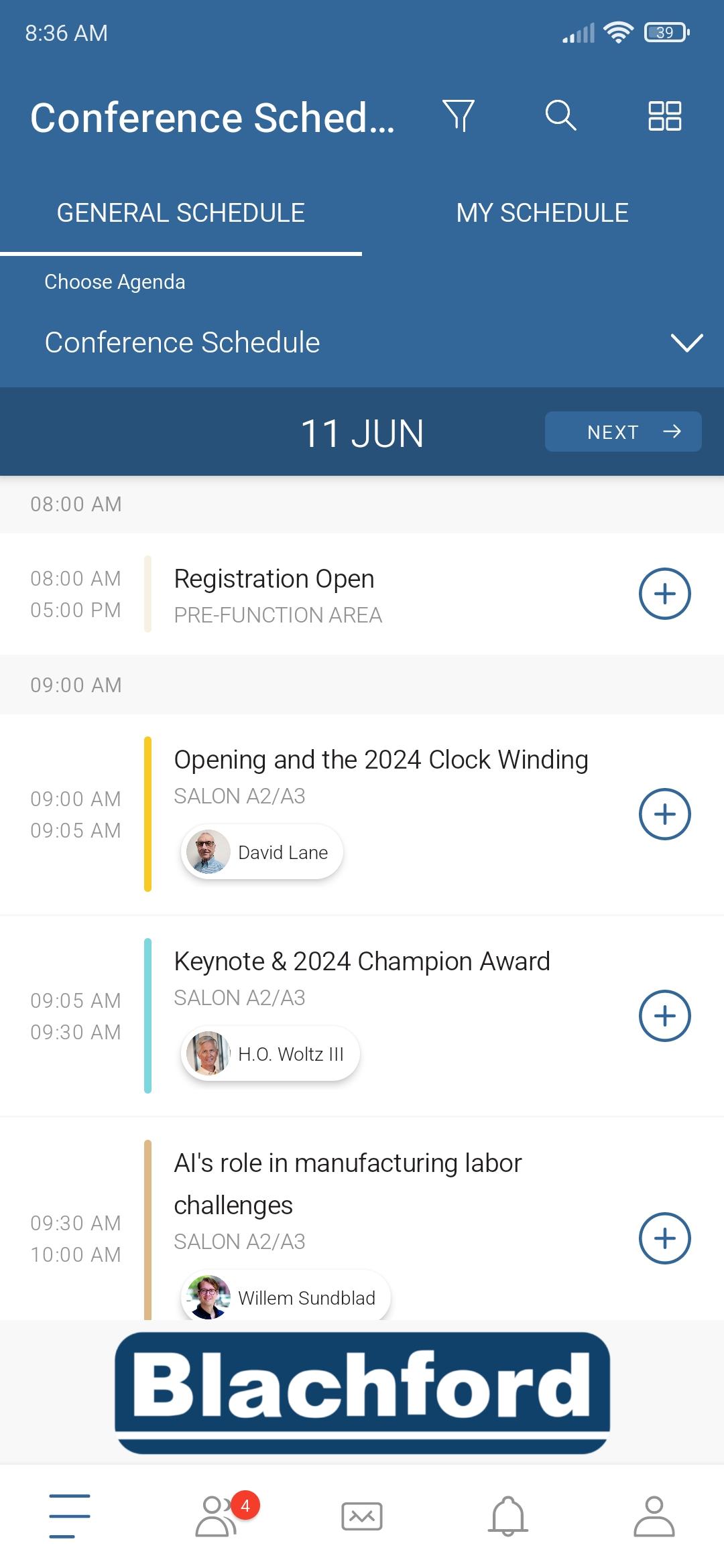View speaker David Lane's profile
This screenshot has height=1568, width=724.
tap(262, 852)
